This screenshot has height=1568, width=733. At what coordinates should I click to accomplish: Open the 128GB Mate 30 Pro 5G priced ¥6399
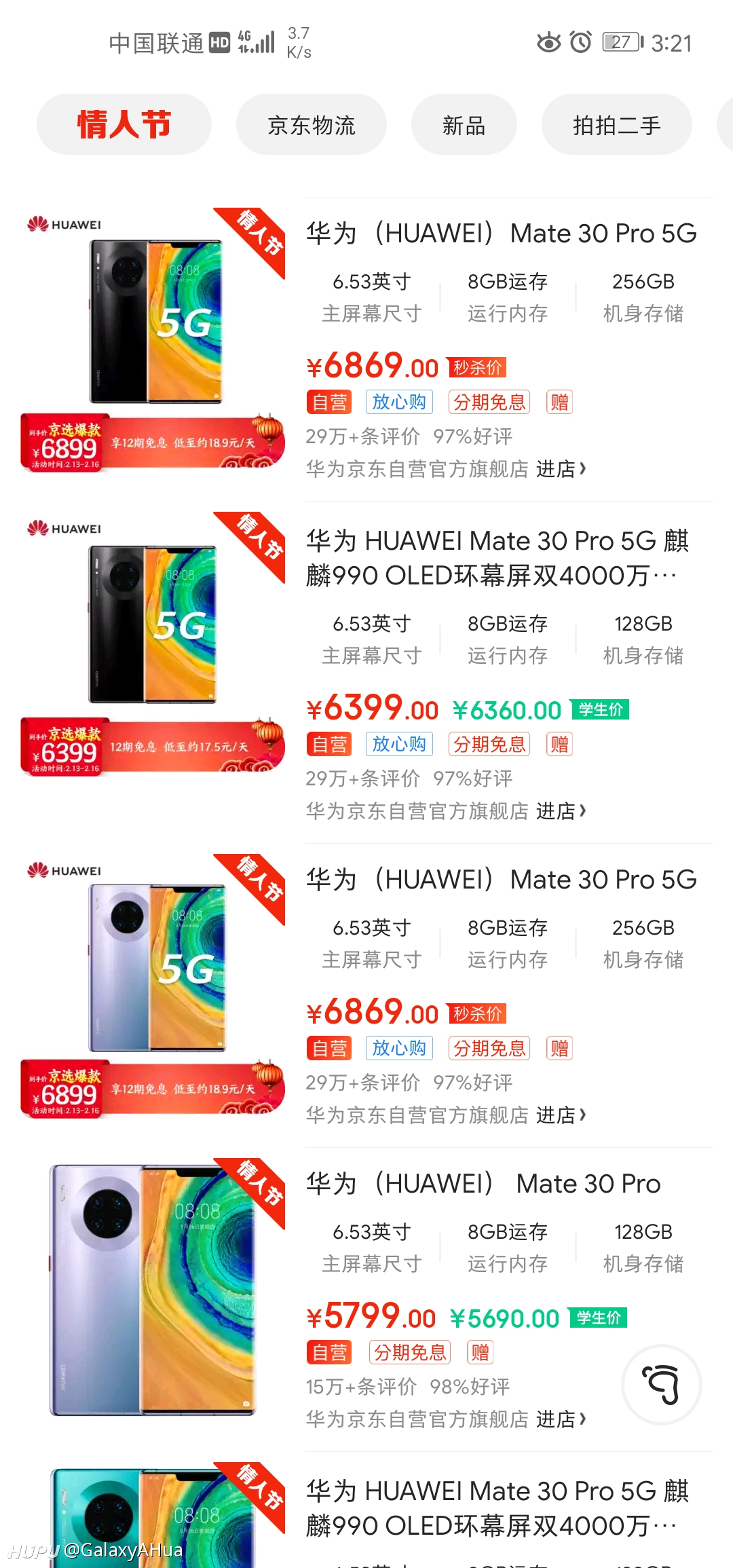tap(497, 558)
